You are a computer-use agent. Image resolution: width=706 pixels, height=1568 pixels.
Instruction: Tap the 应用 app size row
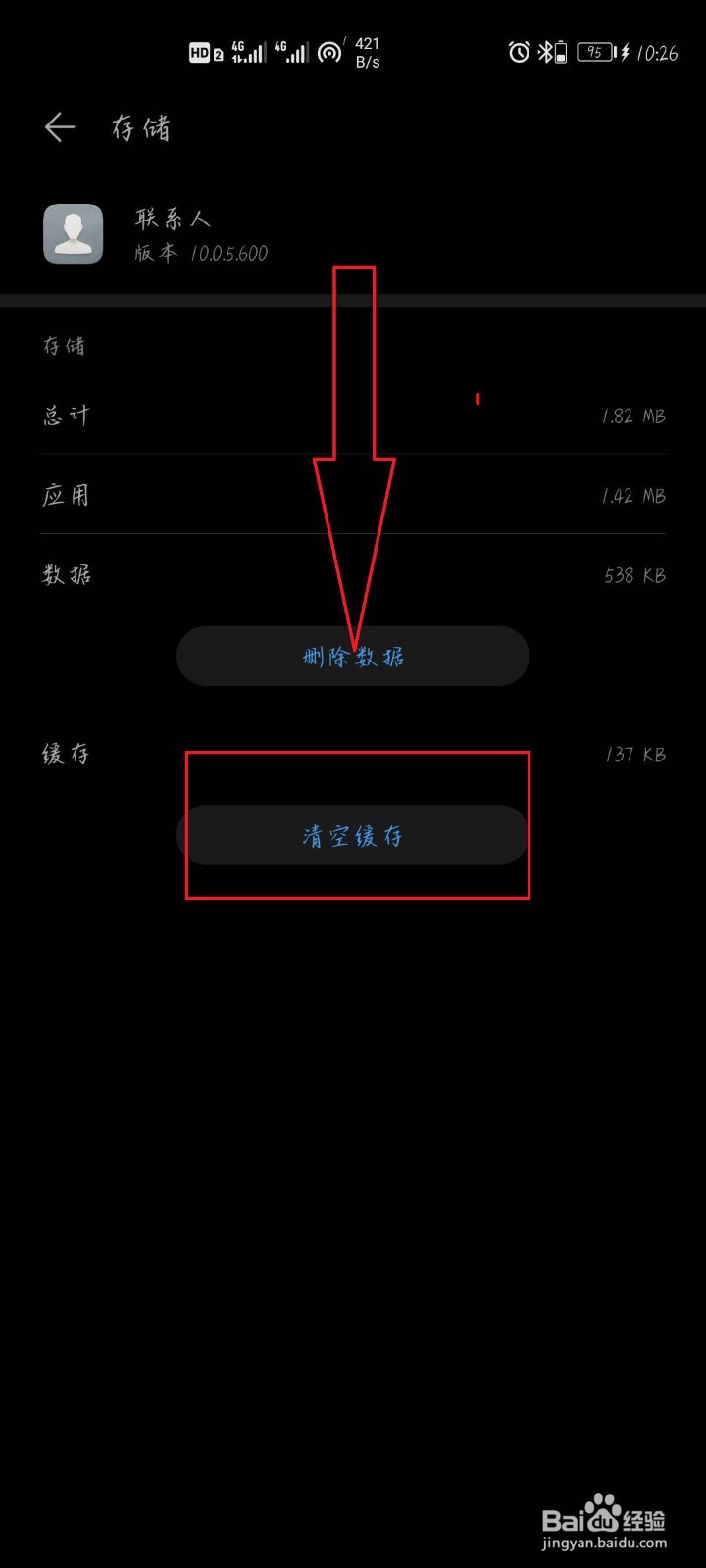click(x=353, y=496)
